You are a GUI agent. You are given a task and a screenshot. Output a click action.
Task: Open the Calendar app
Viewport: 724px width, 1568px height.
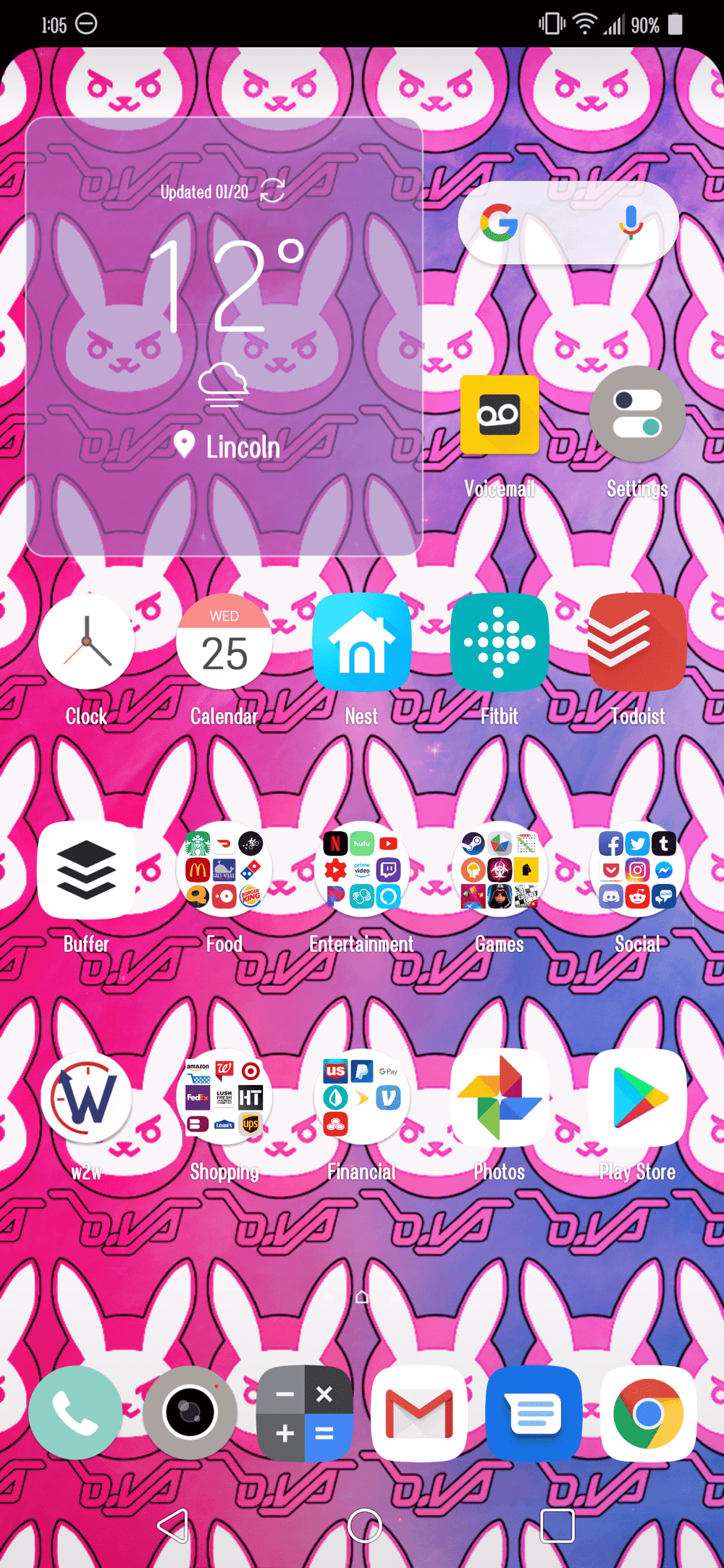tap(224, 642)
